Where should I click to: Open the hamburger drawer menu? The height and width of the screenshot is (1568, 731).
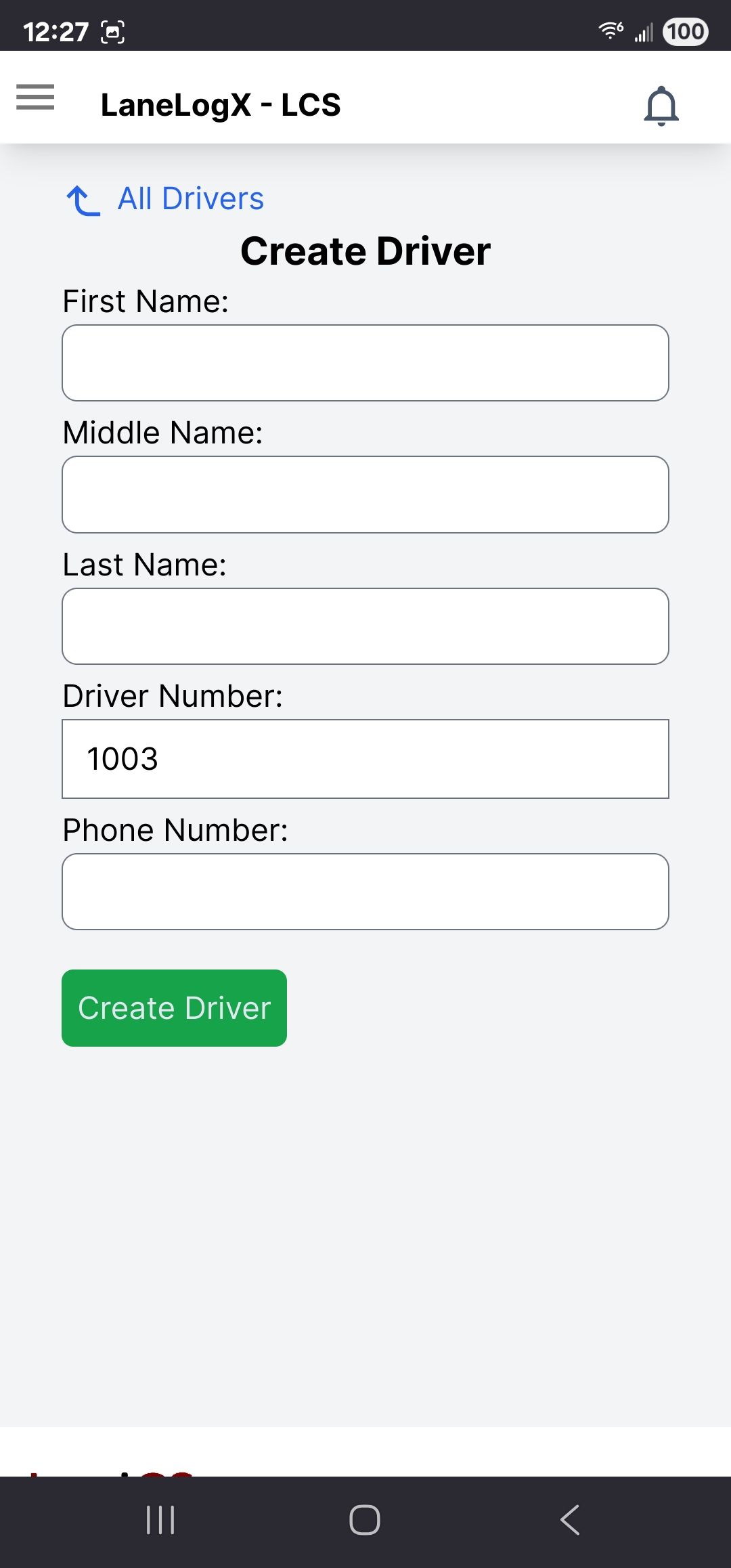(35, 97)
